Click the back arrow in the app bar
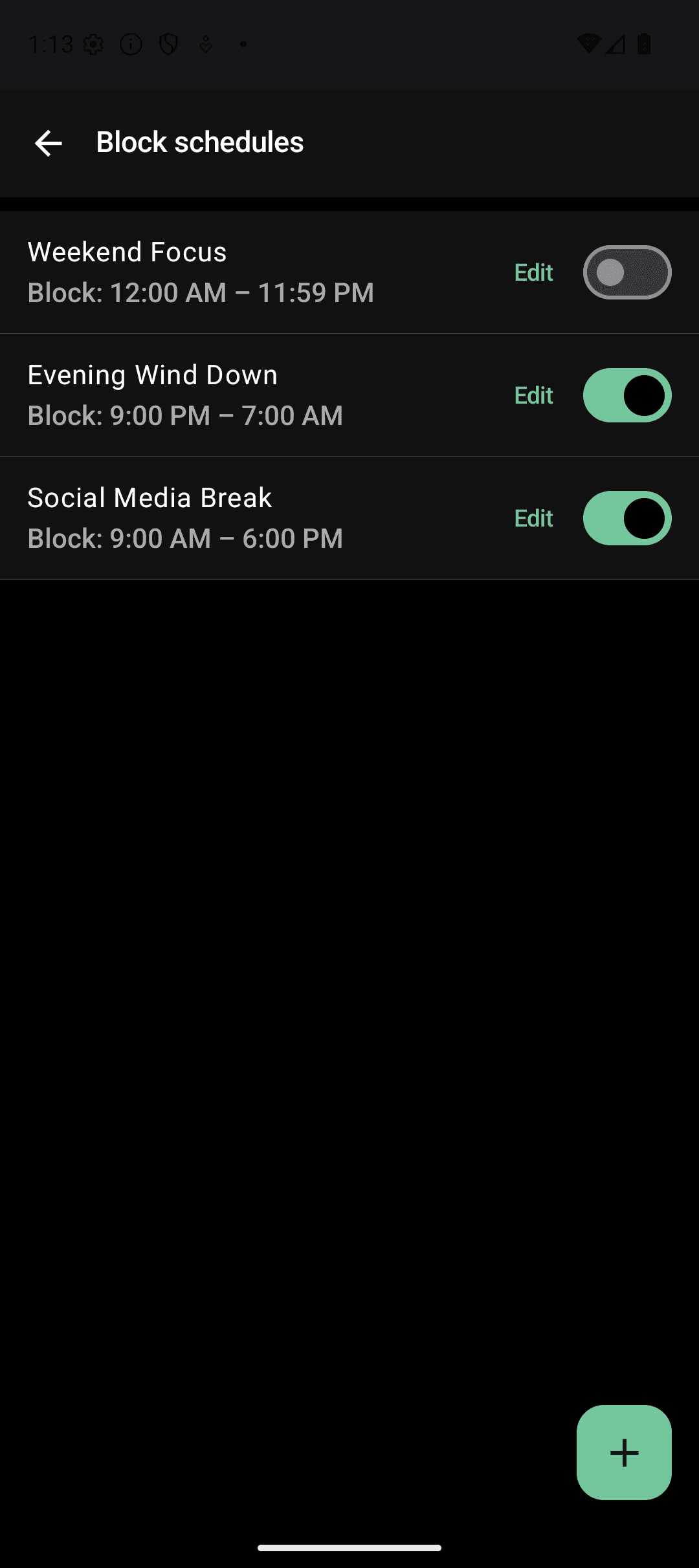The height and width of the screenshot is (1568, 699). [x=48, y=143]
